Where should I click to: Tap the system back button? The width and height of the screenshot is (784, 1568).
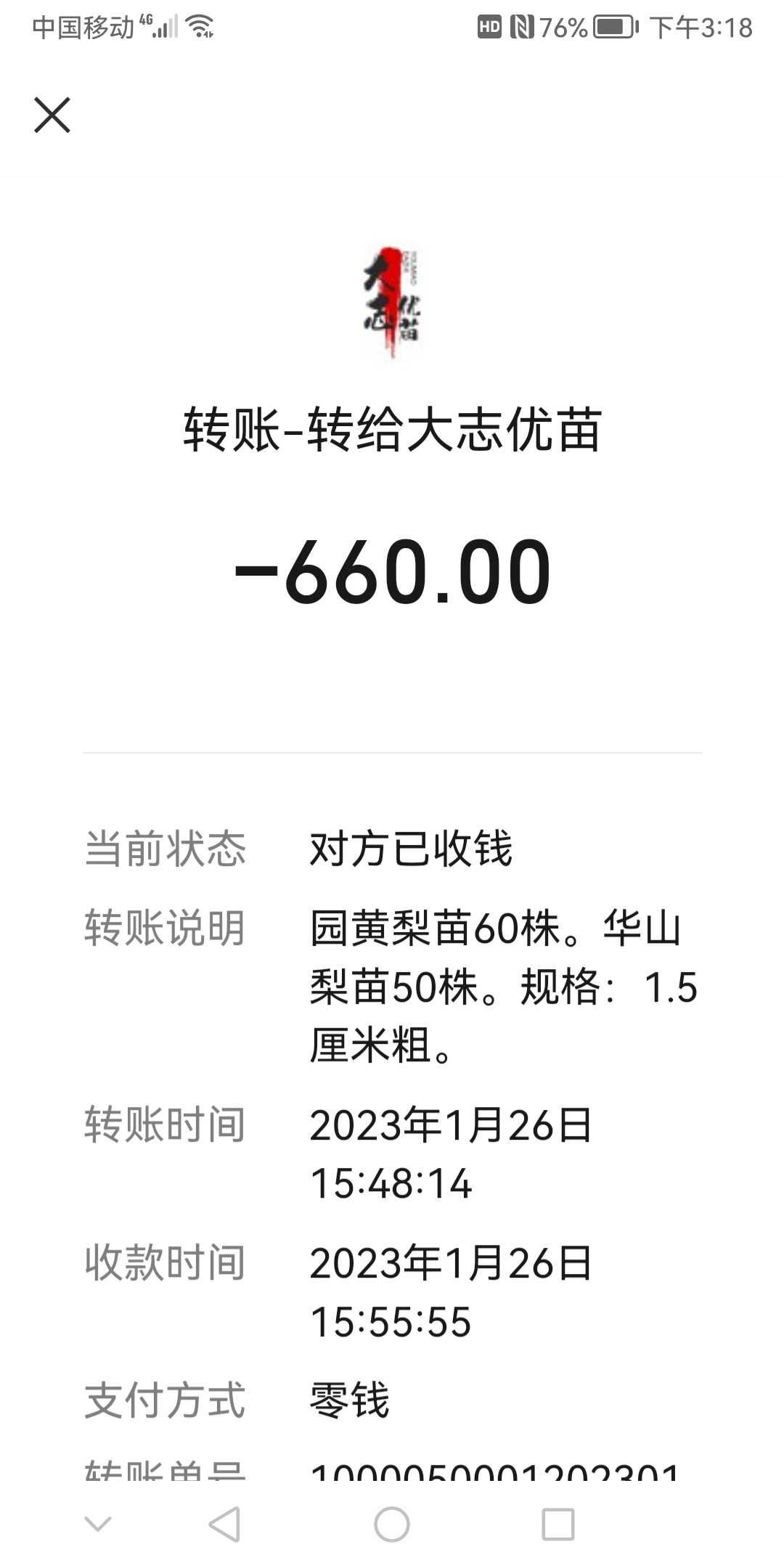click(x=224, y=1524)
